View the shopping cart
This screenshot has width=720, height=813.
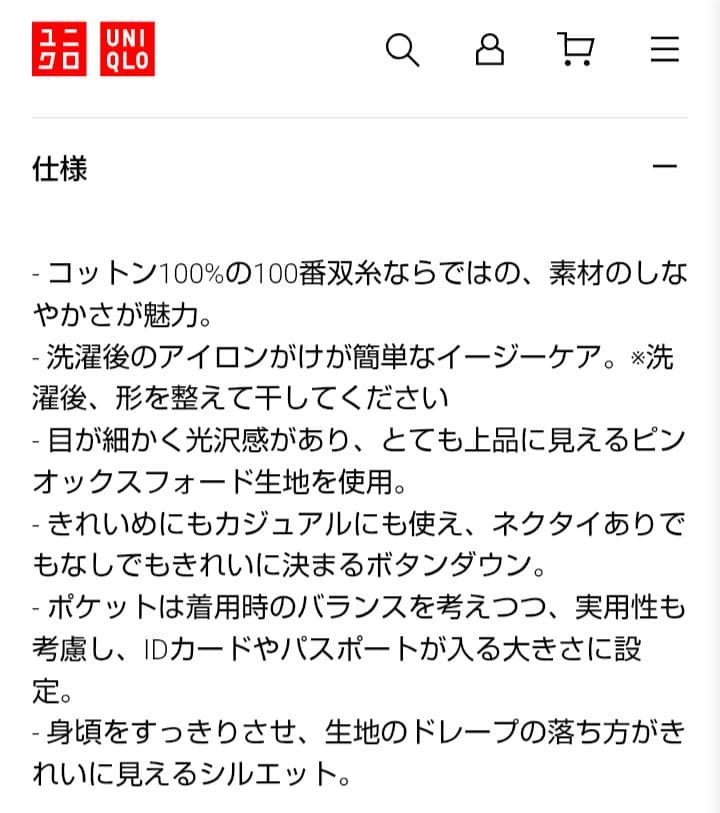(575, 49)
